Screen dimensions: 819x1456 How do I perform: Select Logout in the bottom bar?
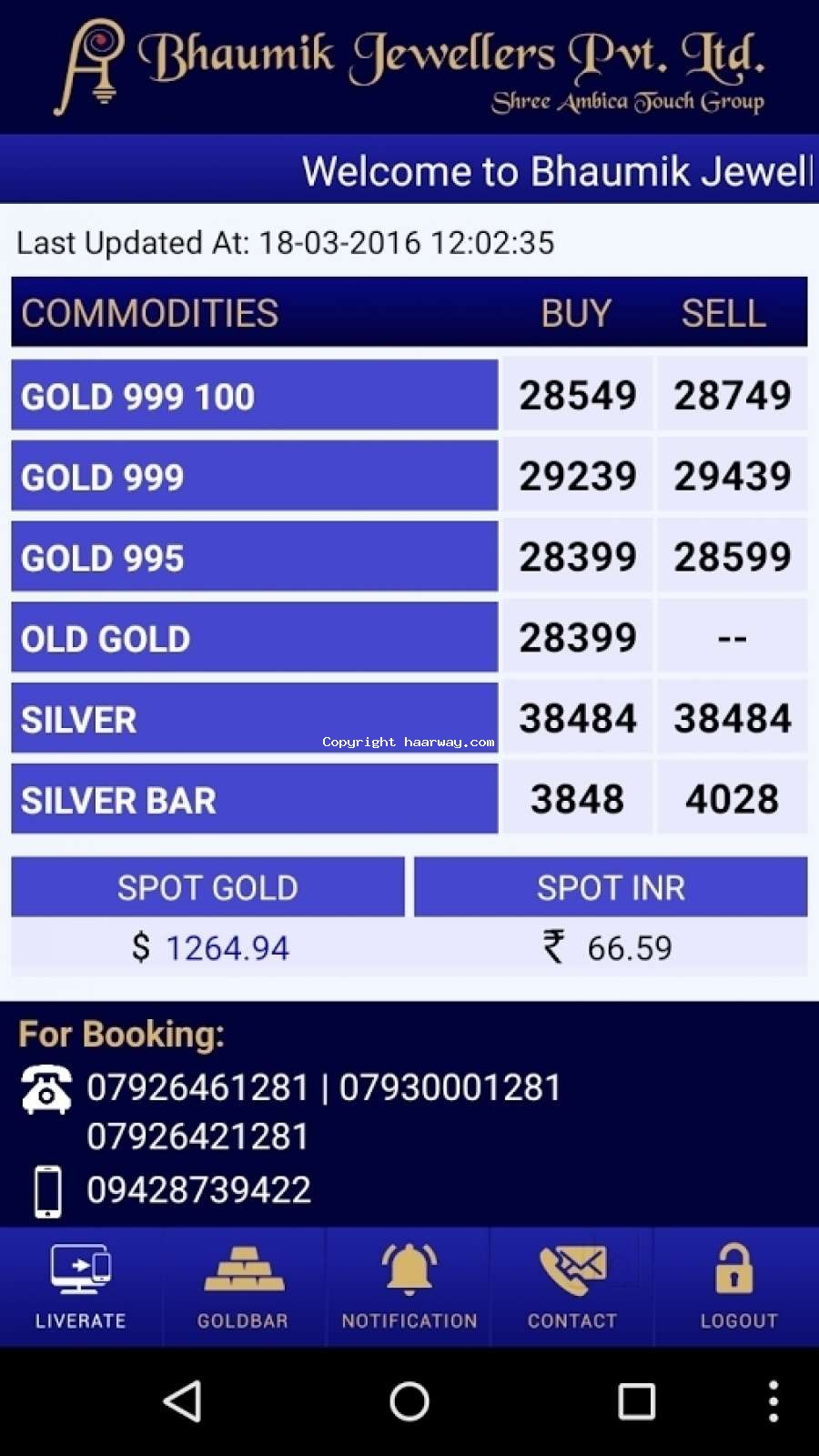tap(737, 1286)
